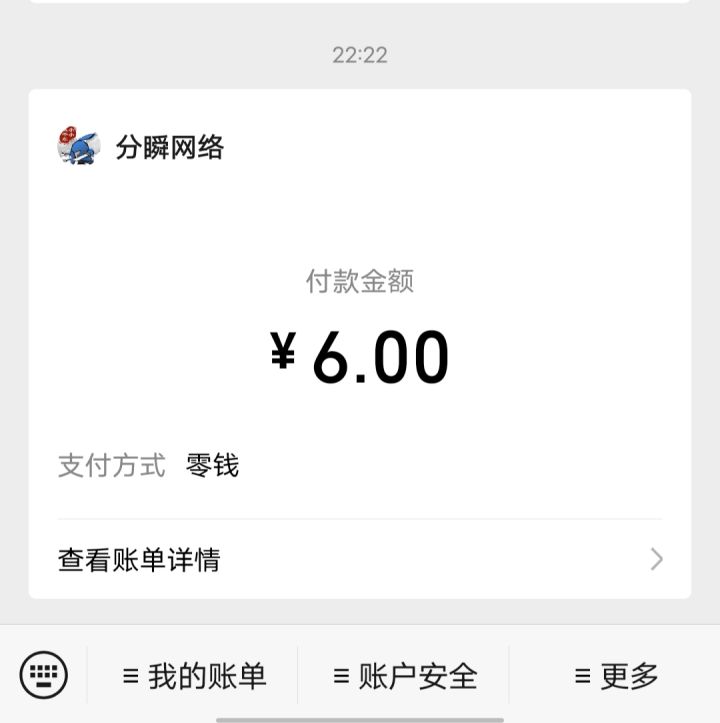720x723 pixels.
Task: Open the 账户安全 menu
Action: 405,676
